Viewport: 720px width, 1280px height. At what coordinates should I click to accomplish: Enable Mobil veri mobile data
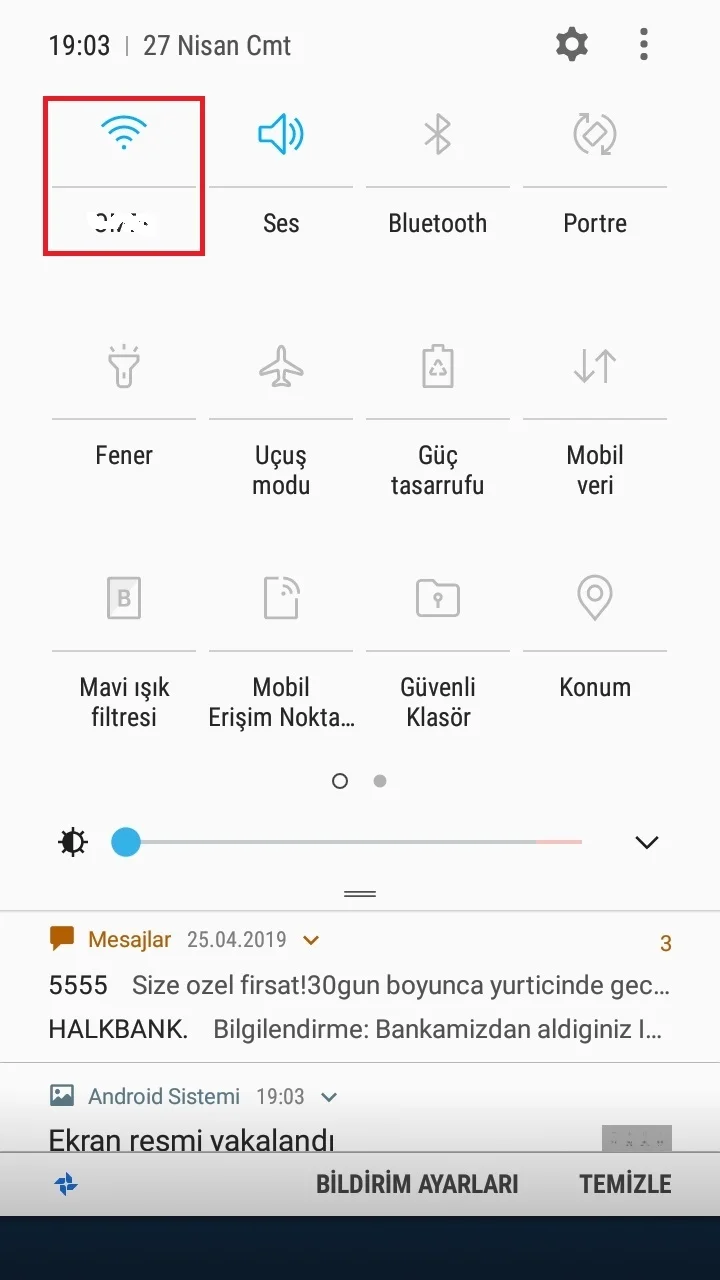[595, 366]
